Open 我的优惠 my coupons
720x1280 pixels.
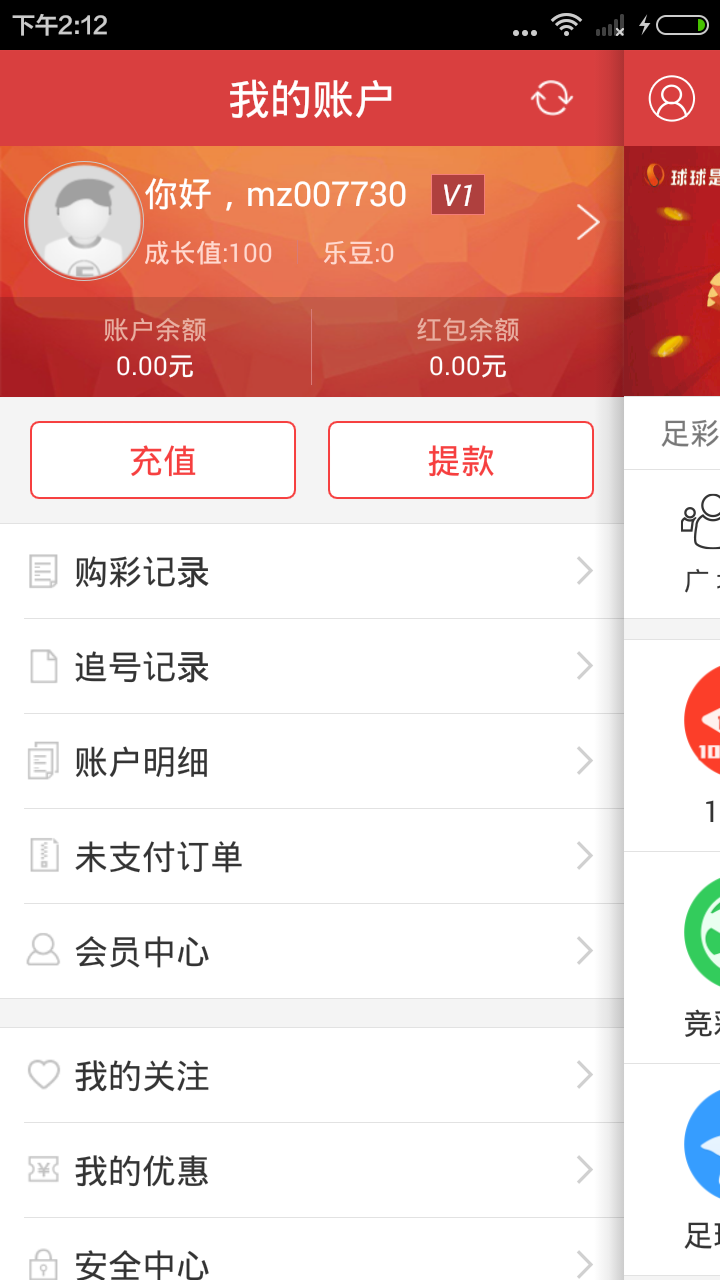[310, 1171]
